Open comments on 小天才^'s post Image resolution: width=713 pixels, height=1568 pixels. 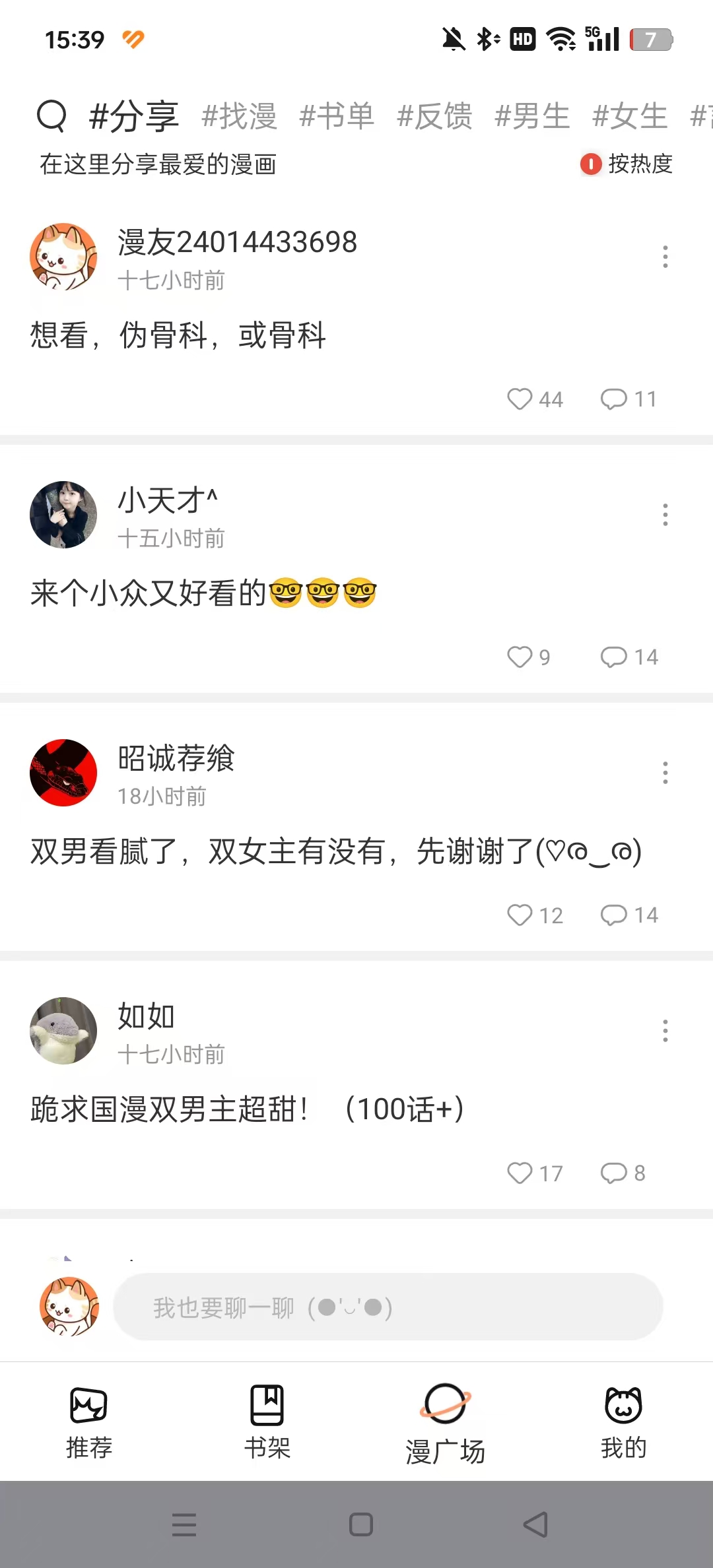pyautogui.click(x=629, y=657)
